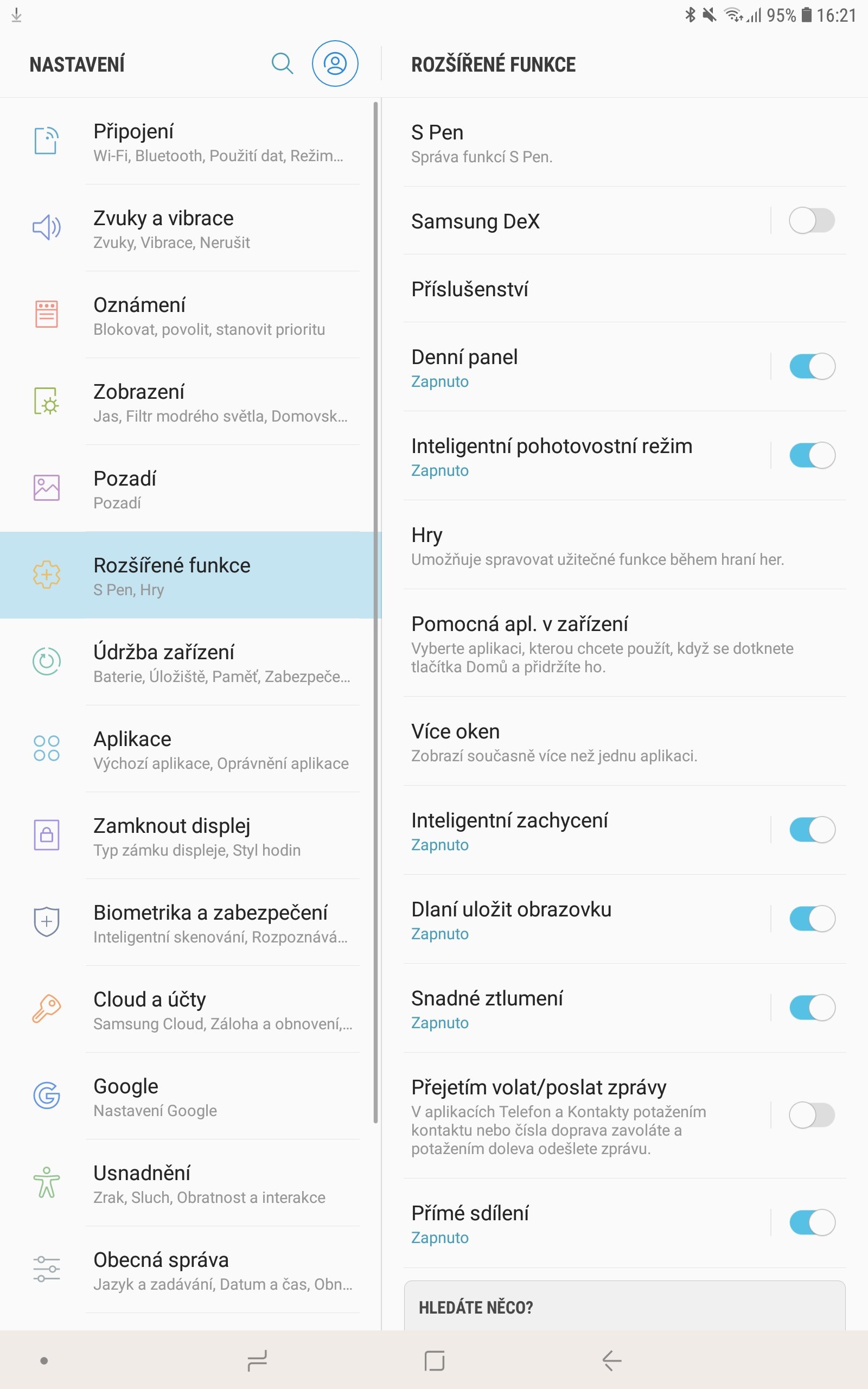Open the settings search icon
Image resolution: width=868 pixels, height=1389 pixels.
282,63
